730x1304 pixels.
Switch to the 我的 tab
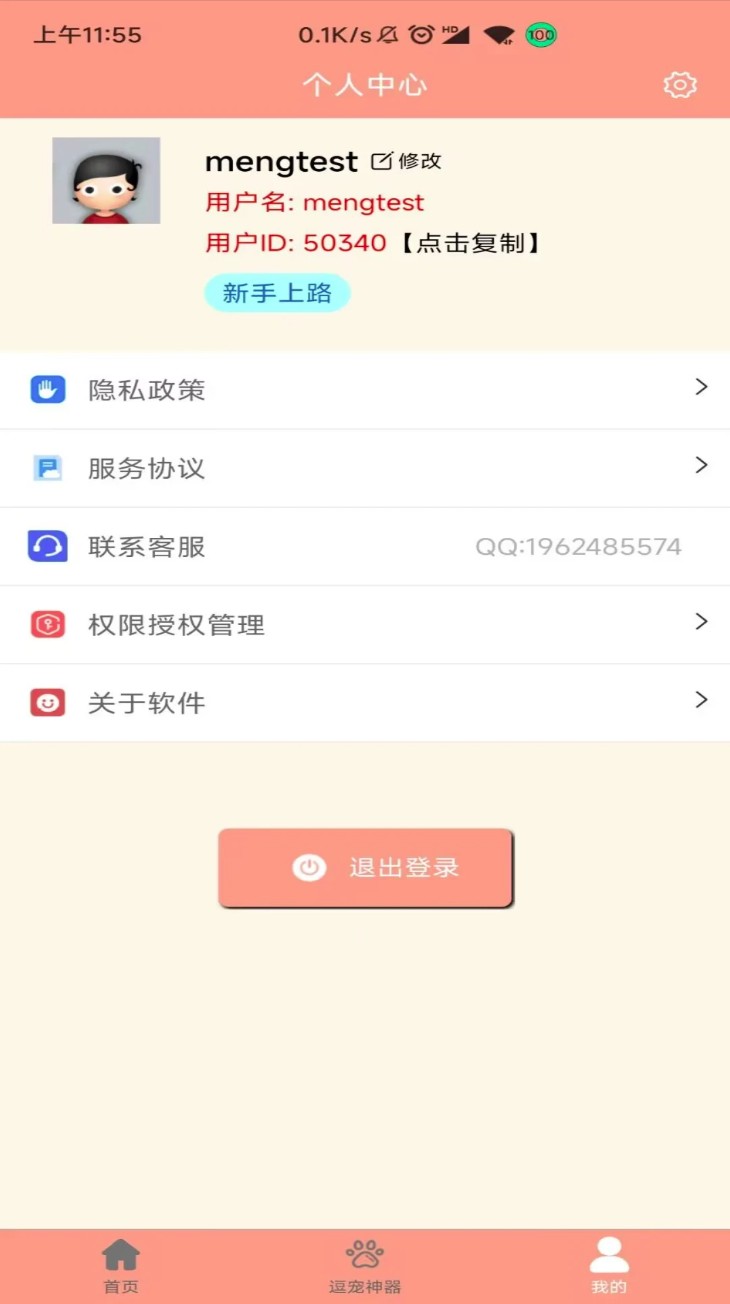[x=609, y=1261]
